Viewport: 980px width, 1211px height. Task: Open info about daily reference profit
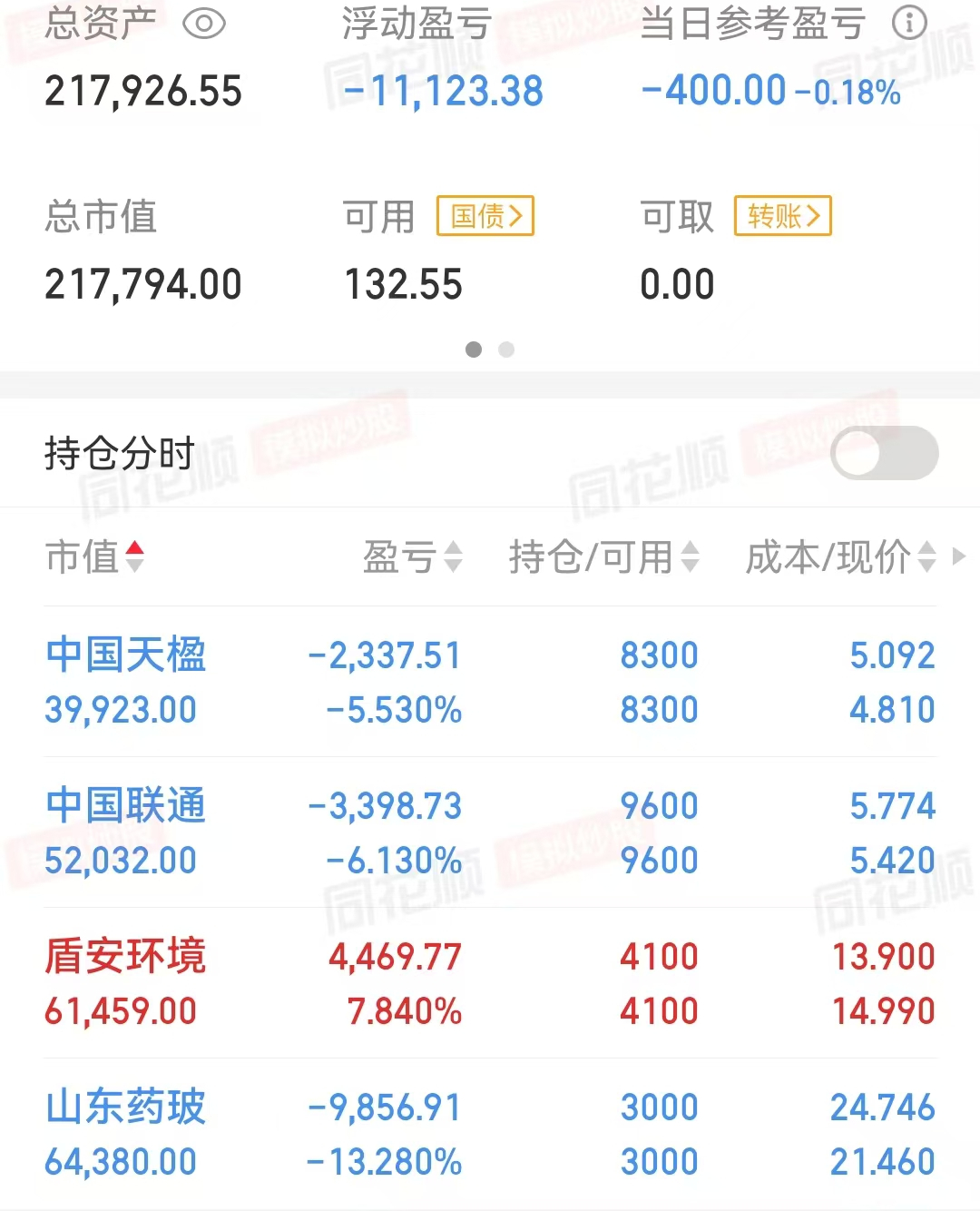(909, 23)
